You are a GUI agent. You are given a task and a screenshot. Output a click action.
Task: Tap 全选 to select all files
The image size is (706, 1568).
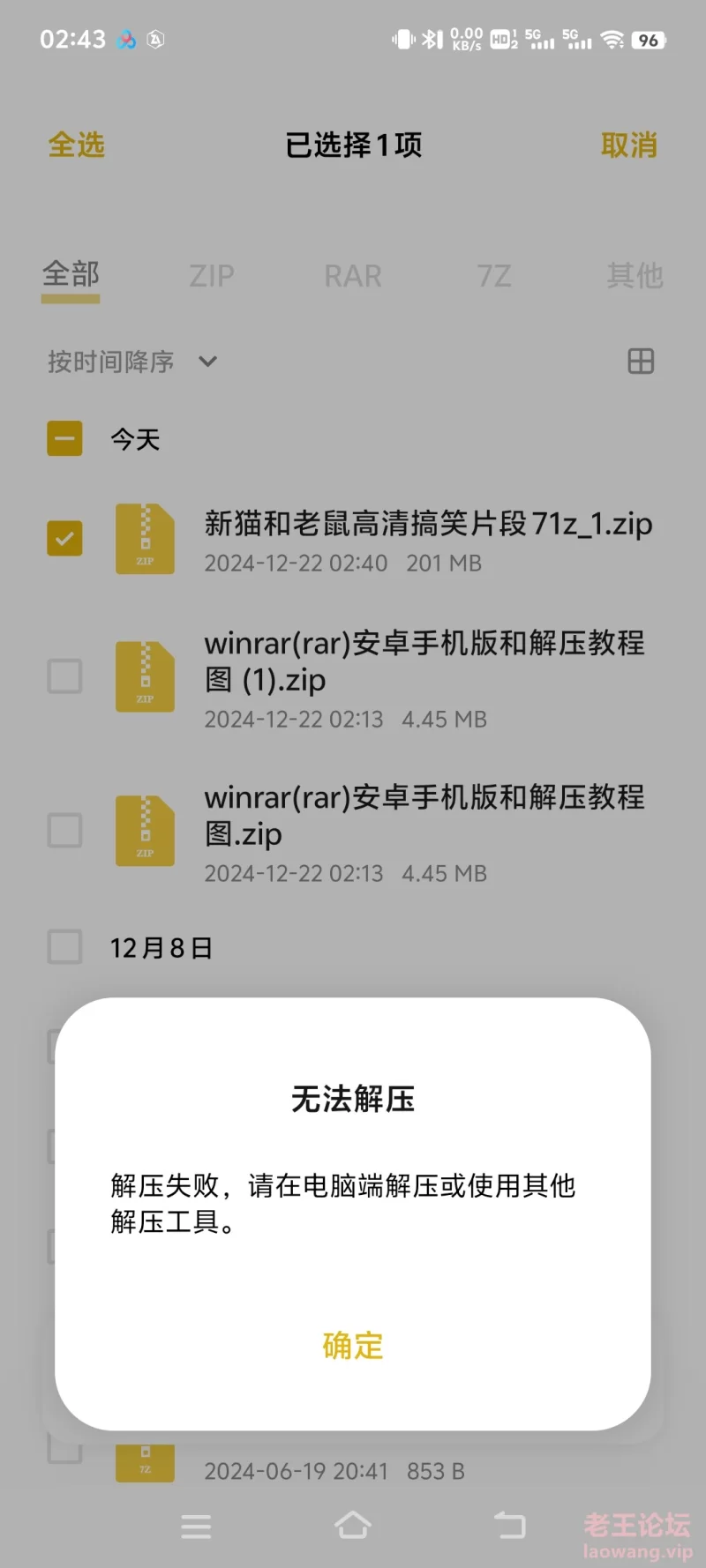point(77,145)
